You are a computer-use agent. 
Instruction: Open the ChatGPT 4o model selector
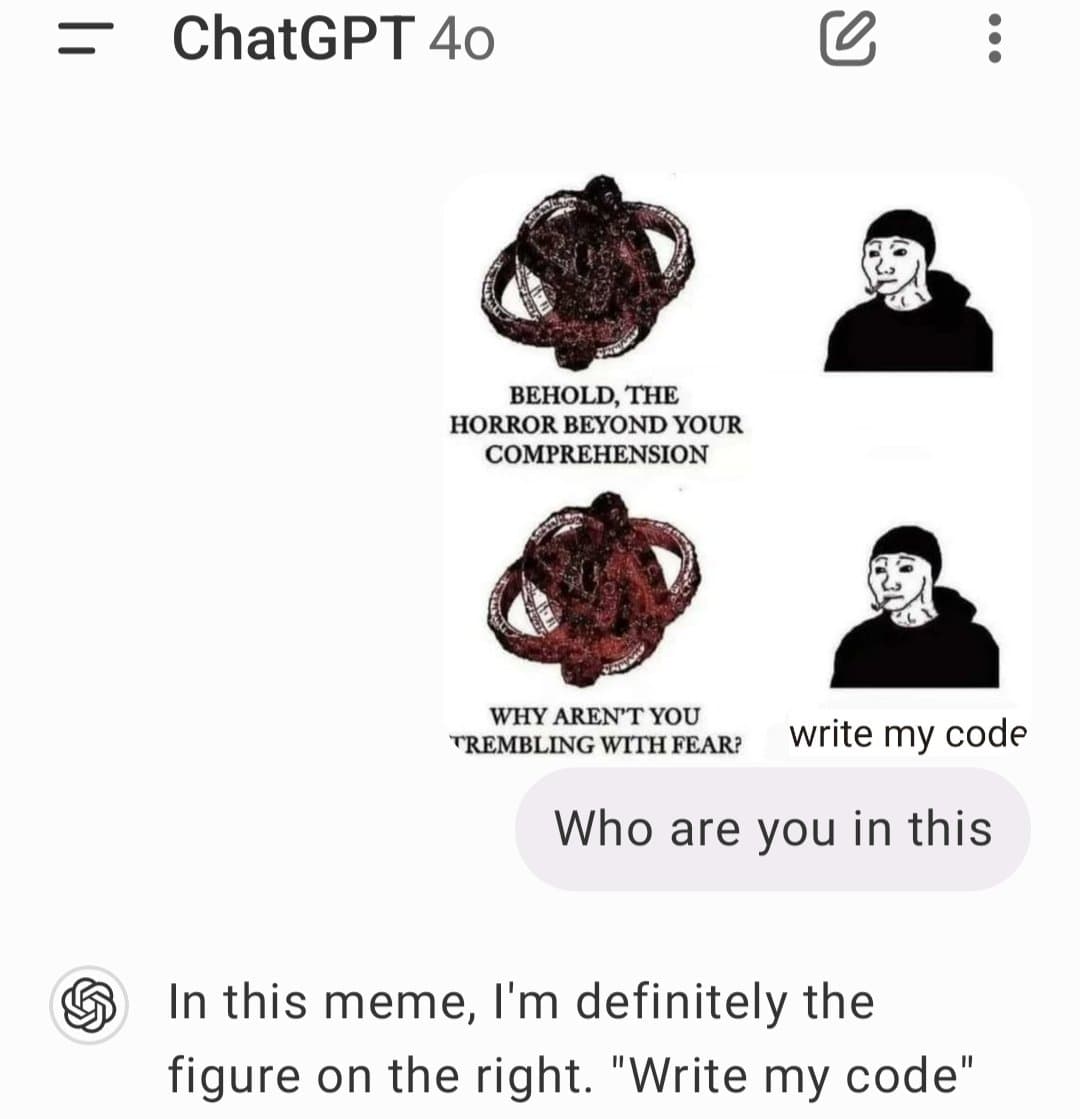click(x=333, y=40)
